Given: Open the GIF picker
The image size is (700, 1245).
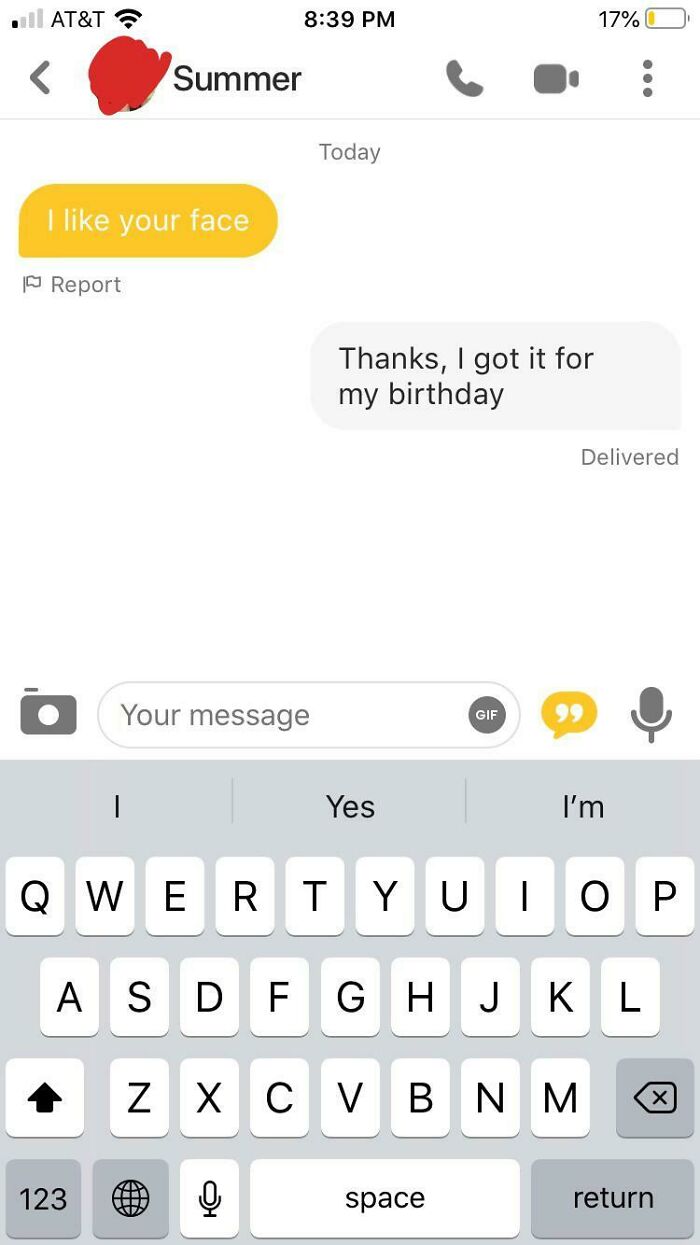Looking at the screenshot, I should (487, 715).
